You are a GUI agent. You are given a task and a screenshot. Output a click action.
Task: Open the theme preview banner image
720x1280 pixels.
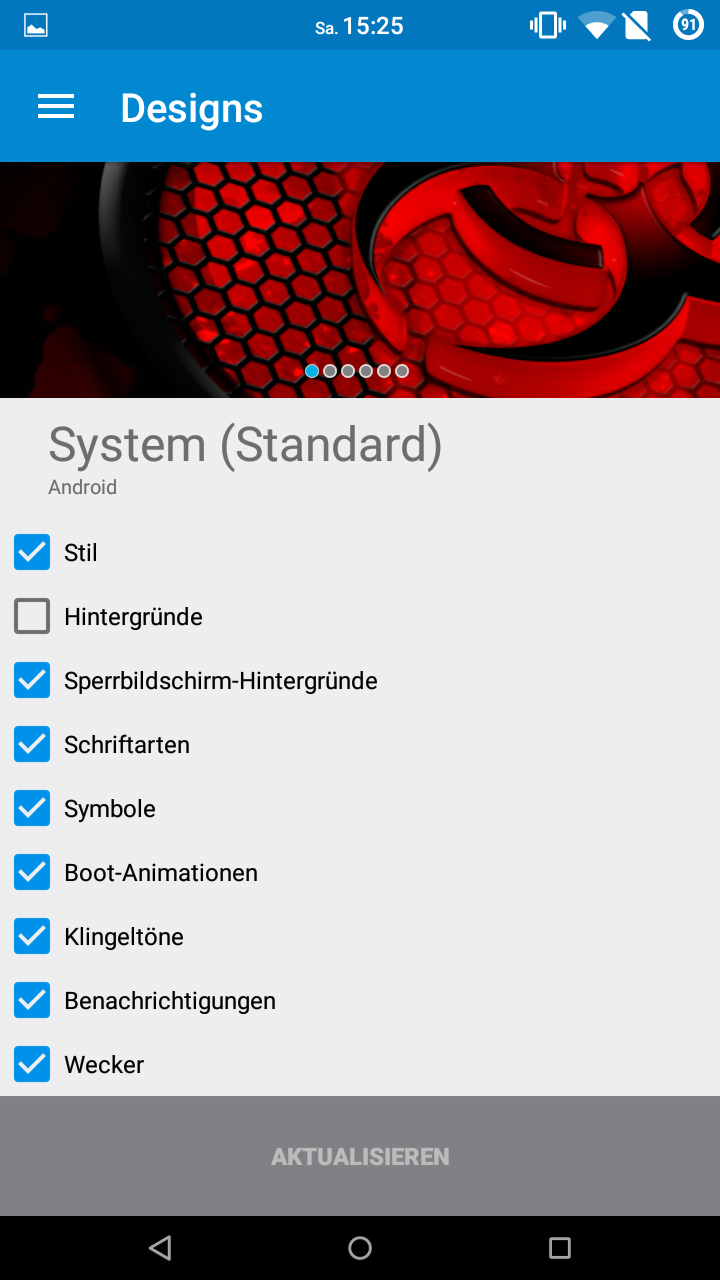360,270
